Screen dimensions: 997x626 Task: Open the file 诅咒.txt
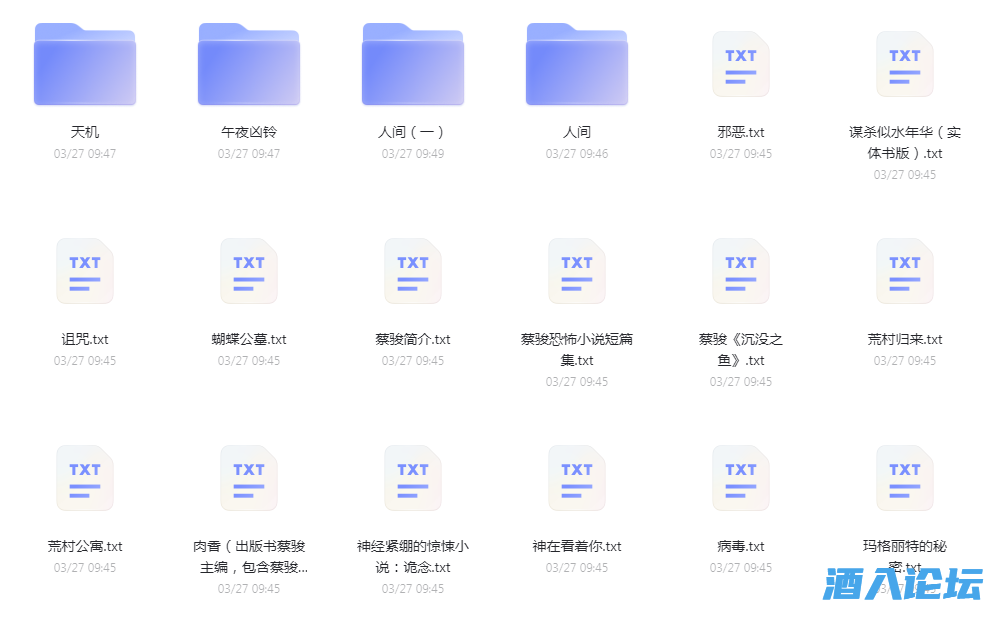coord(85,272)
